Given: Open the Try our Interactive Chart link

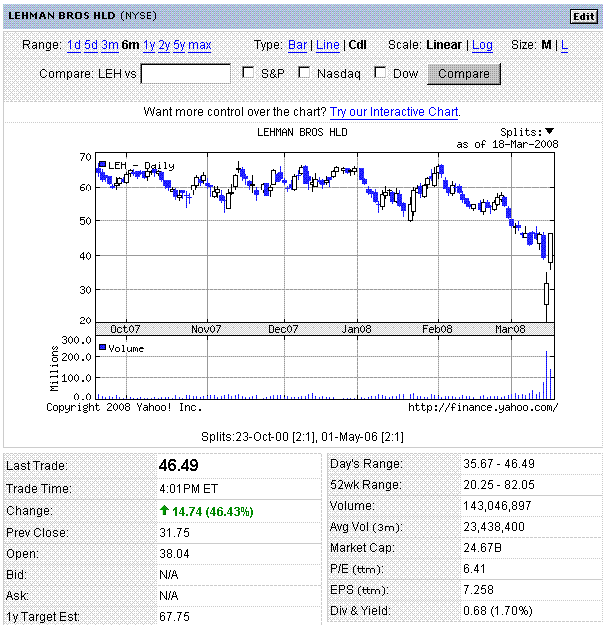Looking at the screenshot, I should click(395, 112).
